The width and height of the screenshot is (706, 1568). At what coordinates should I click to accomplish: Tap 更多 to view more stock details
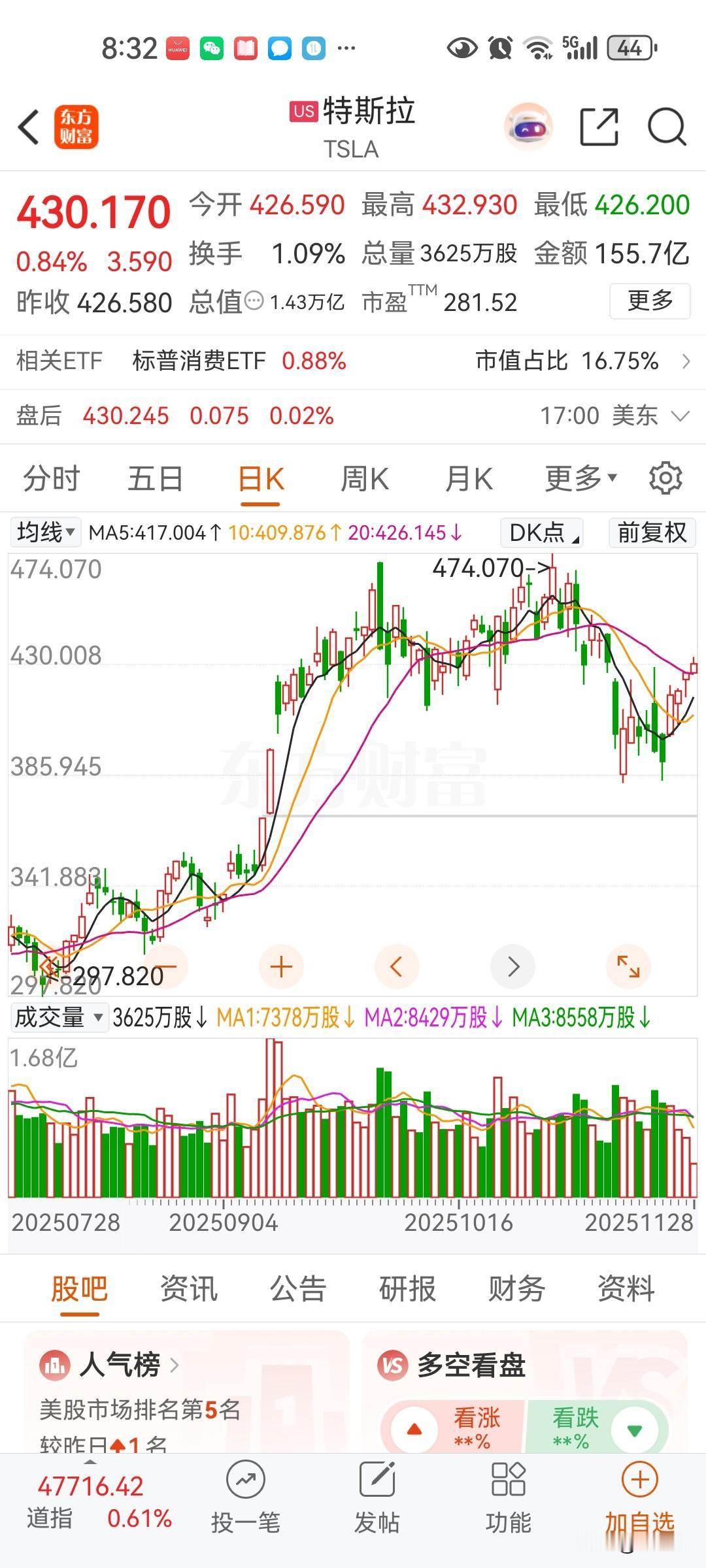click(x=649, y=301)
